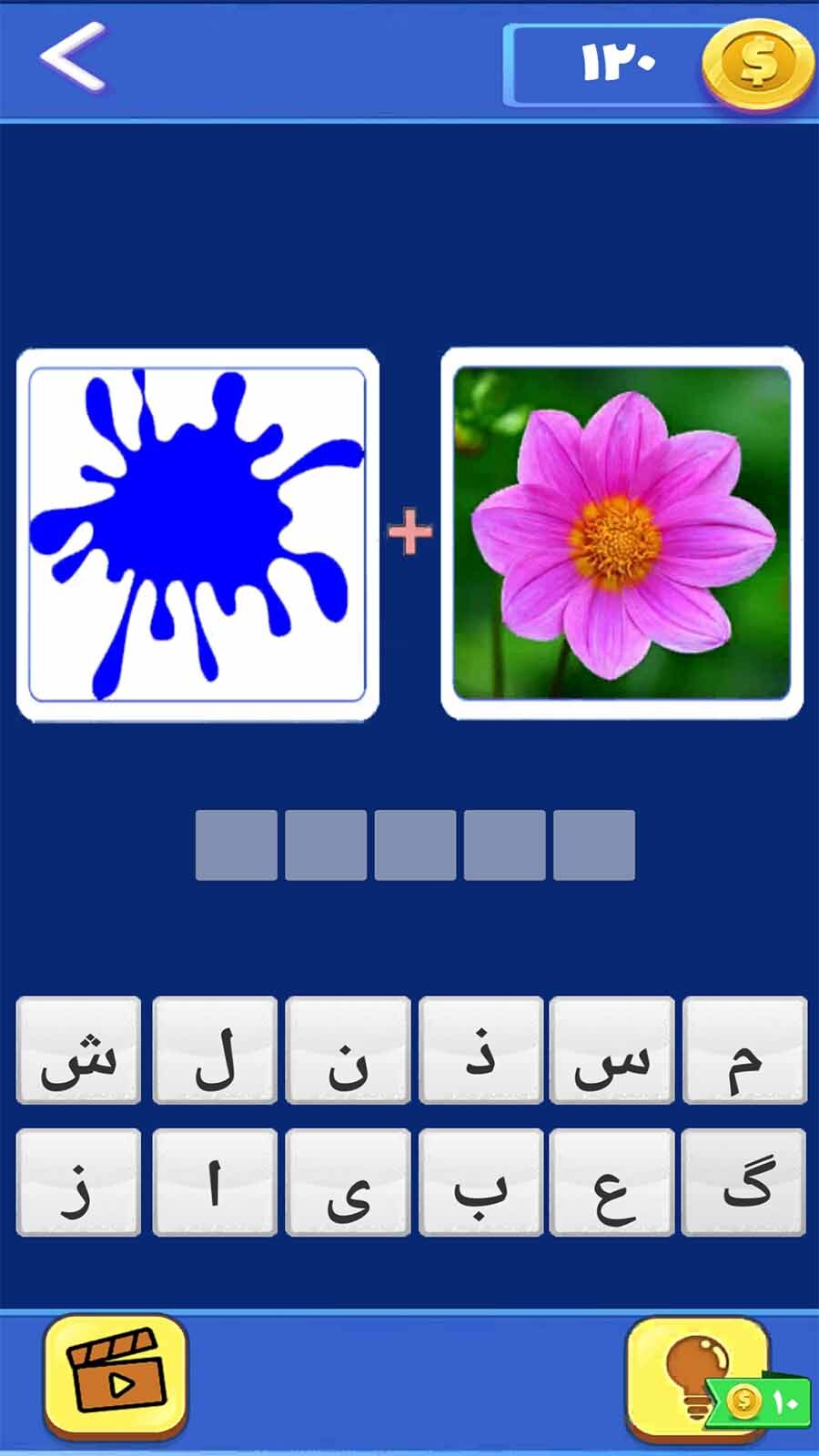
Task: Pick the letter ی tile
Action: (x=348, y=1182)
